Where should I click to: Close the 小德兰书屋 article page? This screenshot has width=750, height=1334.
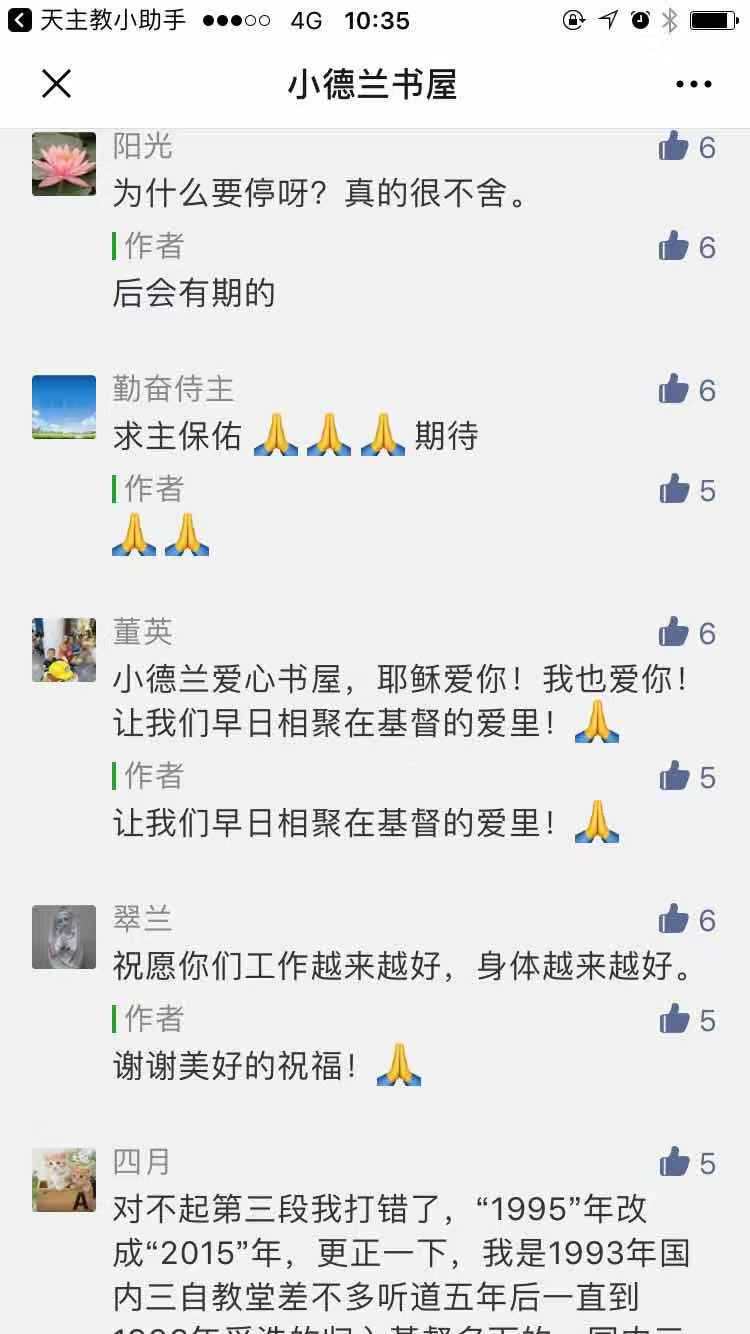(56, 84)
